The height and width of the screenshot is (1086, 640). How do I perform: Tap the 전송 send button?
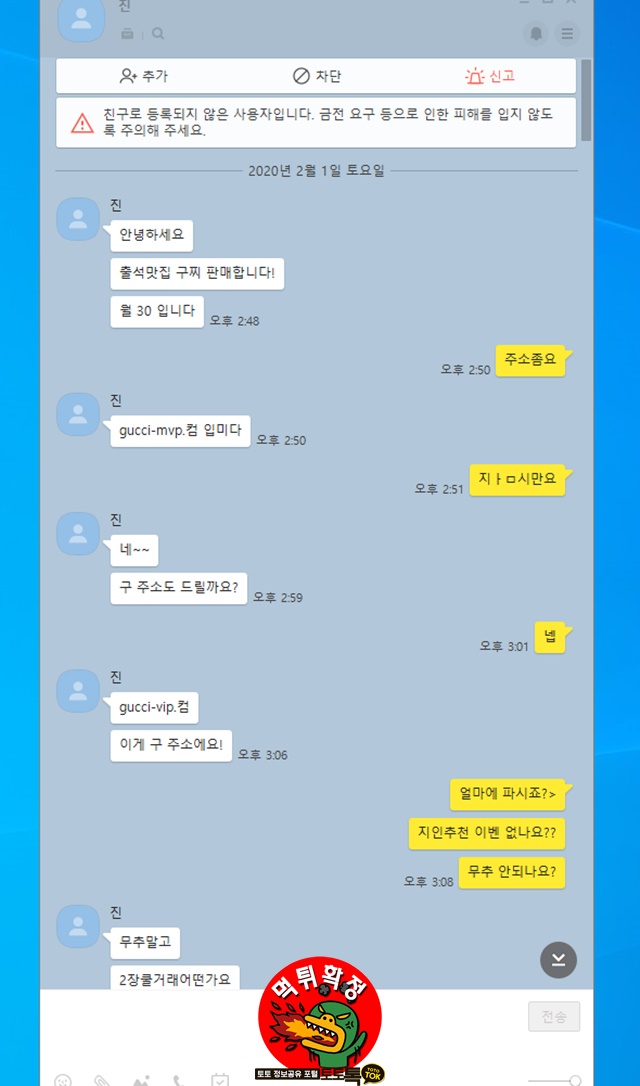(553, 1017)
